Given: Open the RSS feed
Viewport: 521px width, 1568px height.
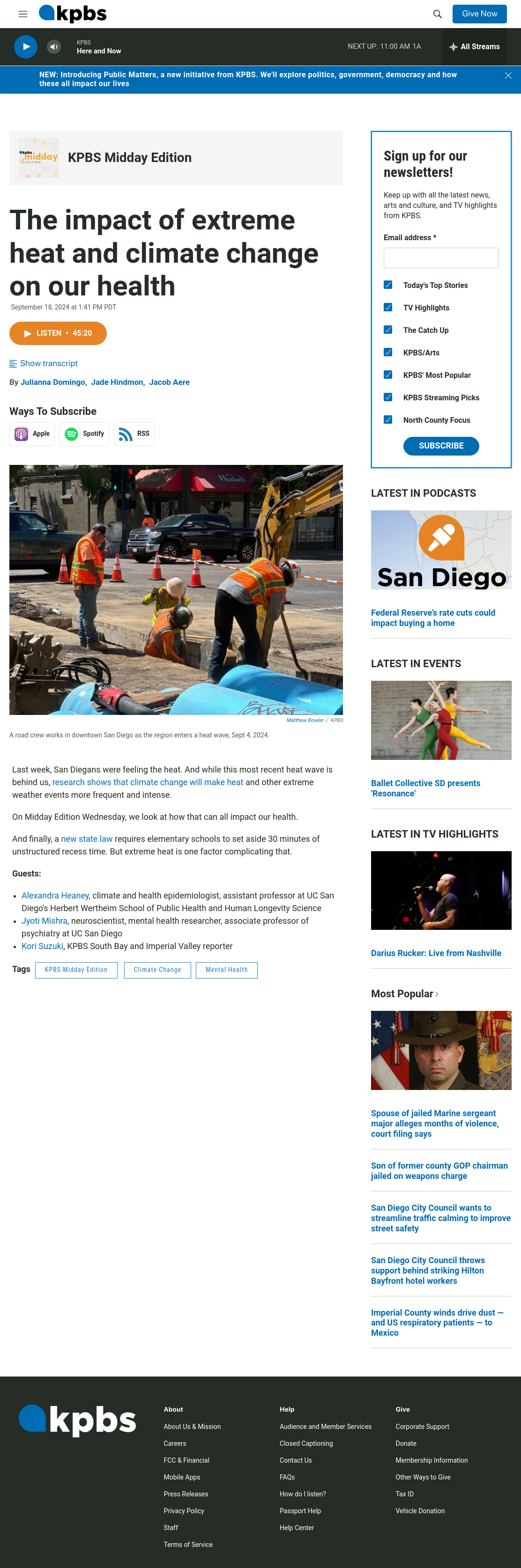Looking at the screenshot, I should coord(134,434).
